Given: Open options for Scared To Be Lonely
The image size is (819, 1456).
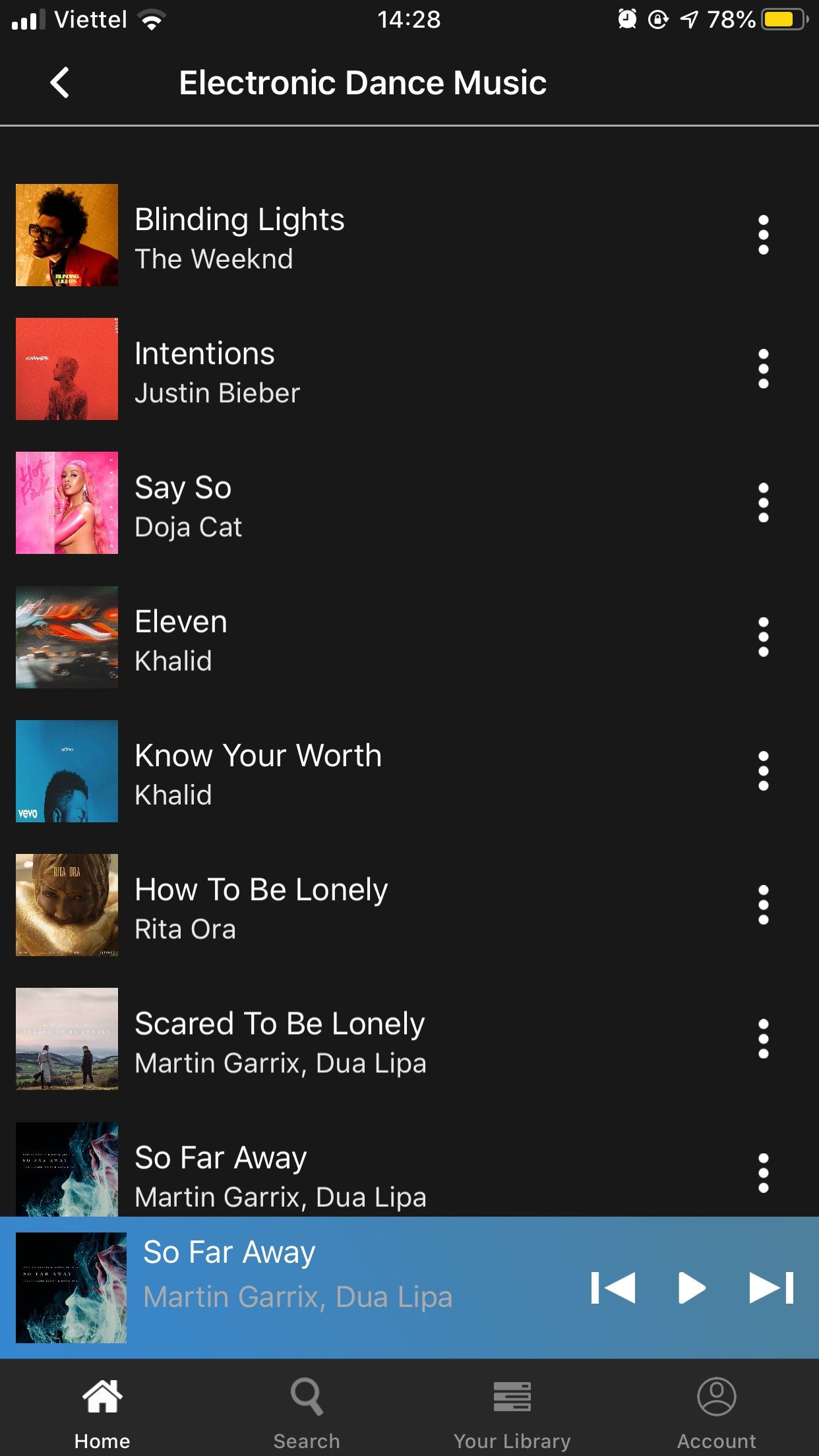Looking at the screenshot, I should point(763,1039).
